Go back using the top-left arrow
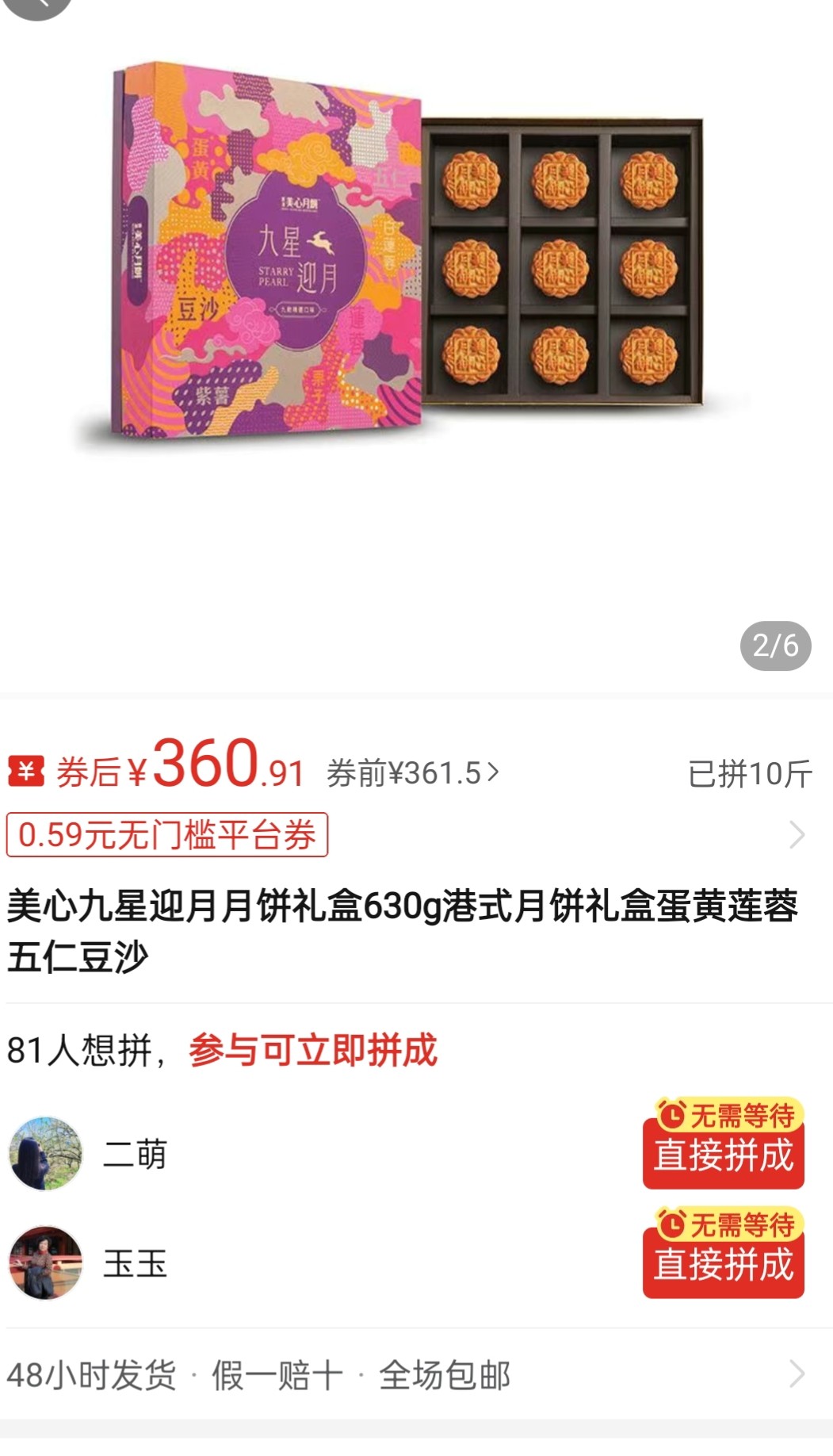Screen dimensions: 833x1456 pos(36,5)
